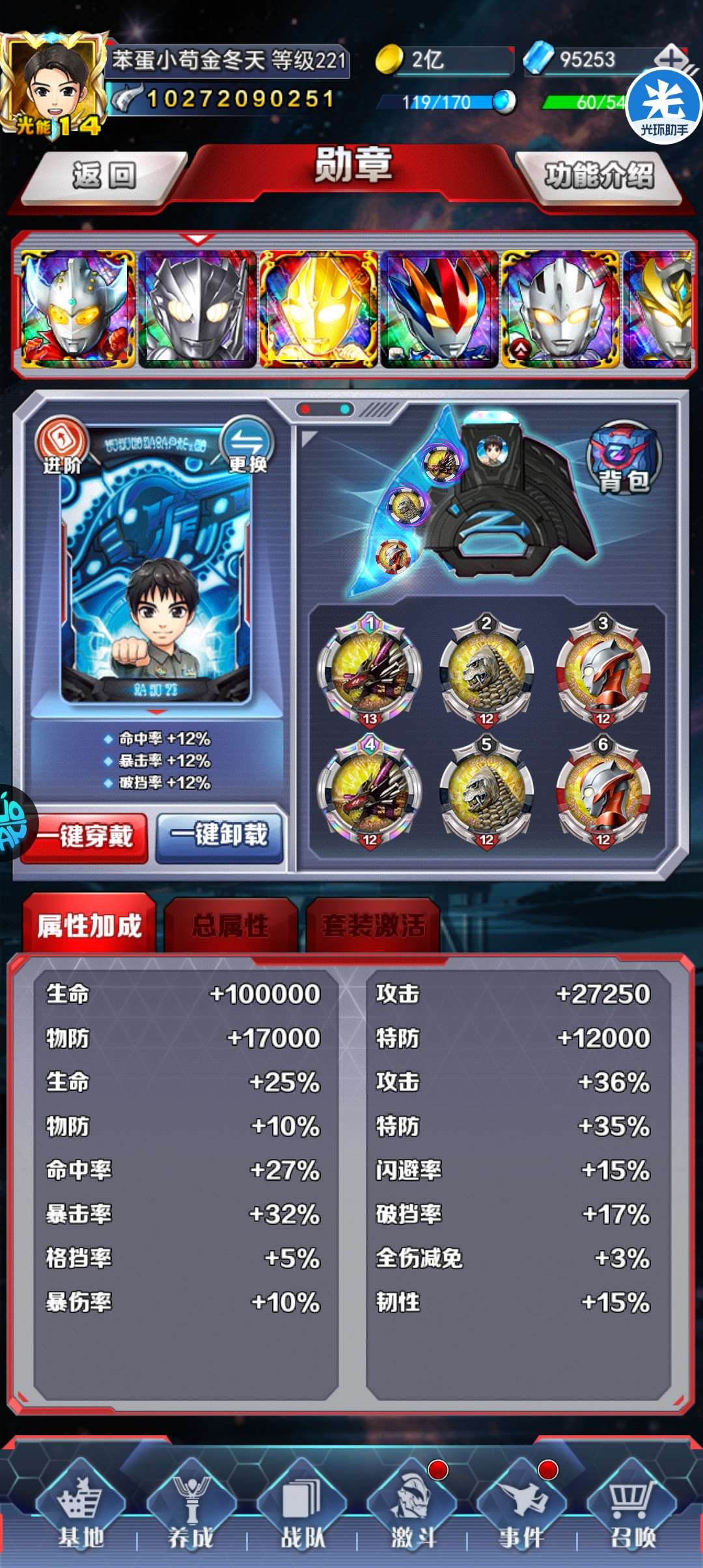Tap the 返回 back button
The height and width of the screenshot is (1568, 703).
click(104, 177)
